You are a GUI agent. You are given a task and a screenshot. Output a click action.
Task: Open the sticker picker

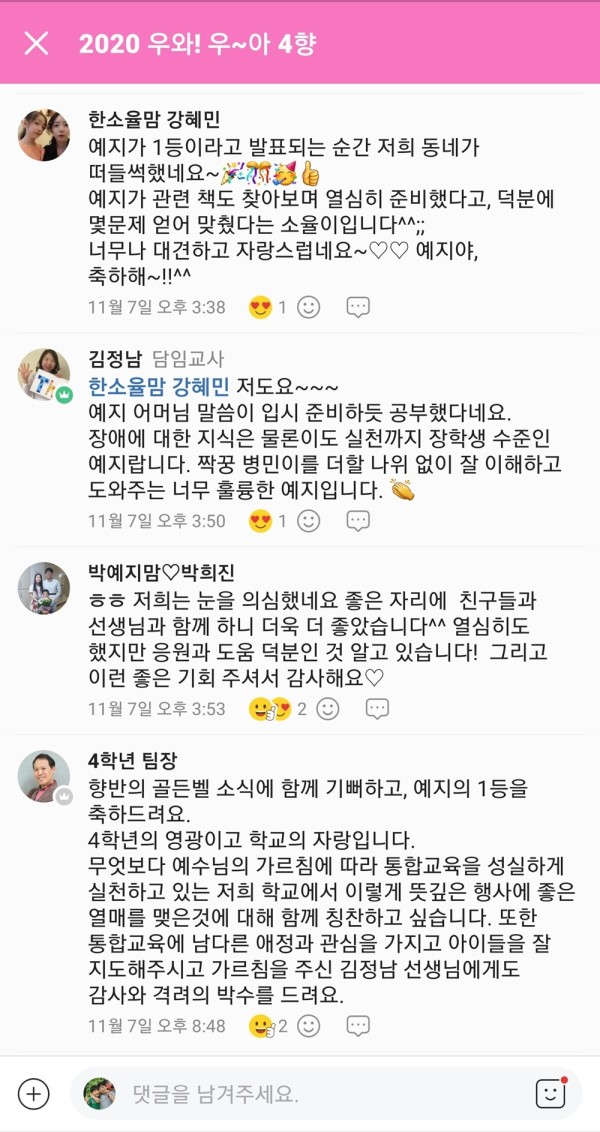pos(551,1093)
